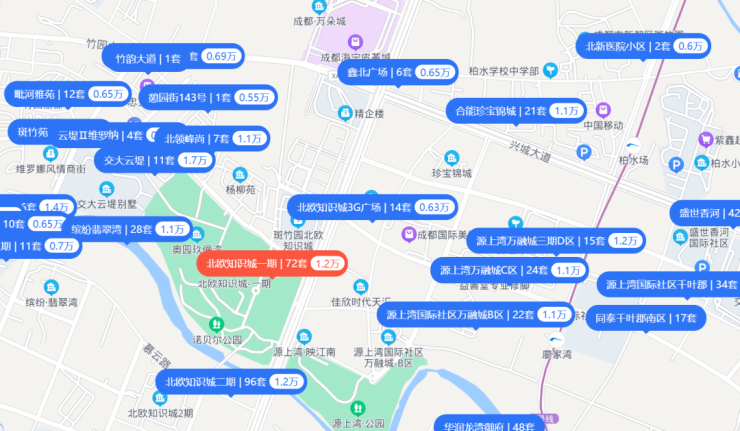This screenshot has height=431, width=740.
Task: Open the 劝园街143号 1套 marker
Action: pos(207,98)
